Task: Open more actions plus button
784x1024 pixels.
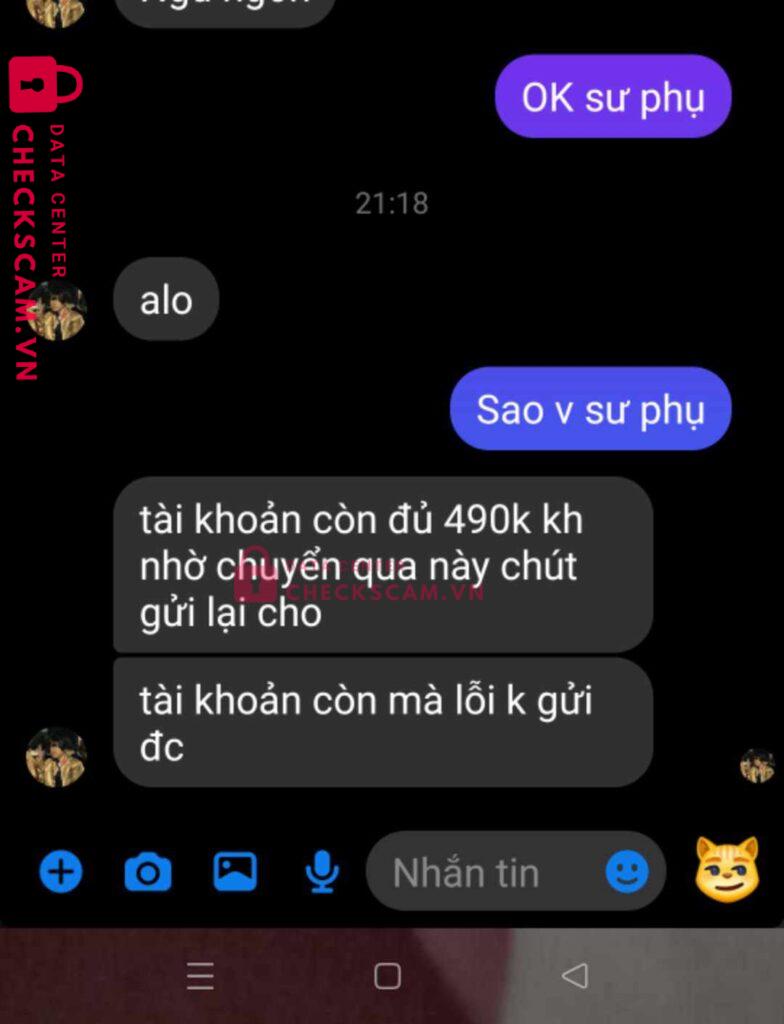Action: tap(61, 872)
